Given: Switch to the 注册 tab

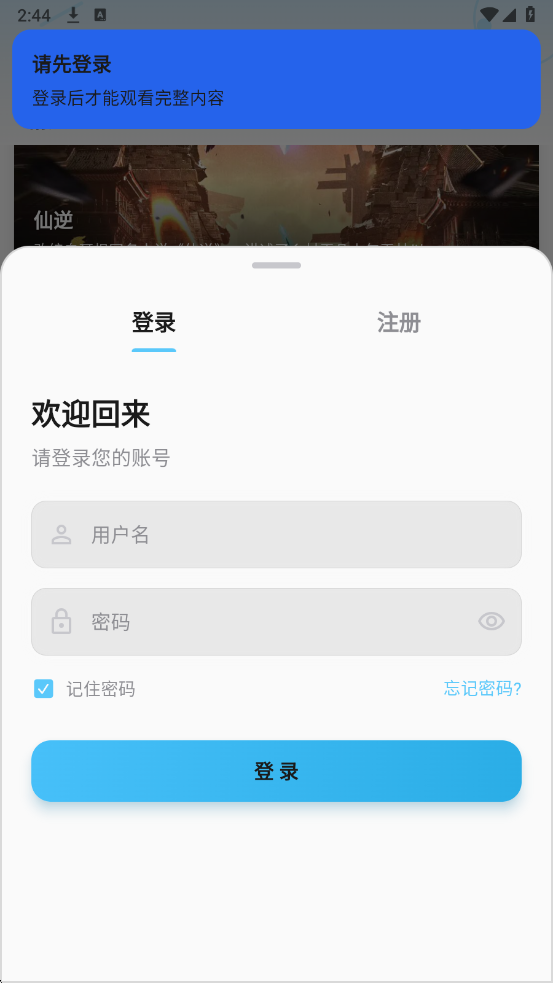Looking at the screenshot, I should pyautogui.click(x=399, y=323).
